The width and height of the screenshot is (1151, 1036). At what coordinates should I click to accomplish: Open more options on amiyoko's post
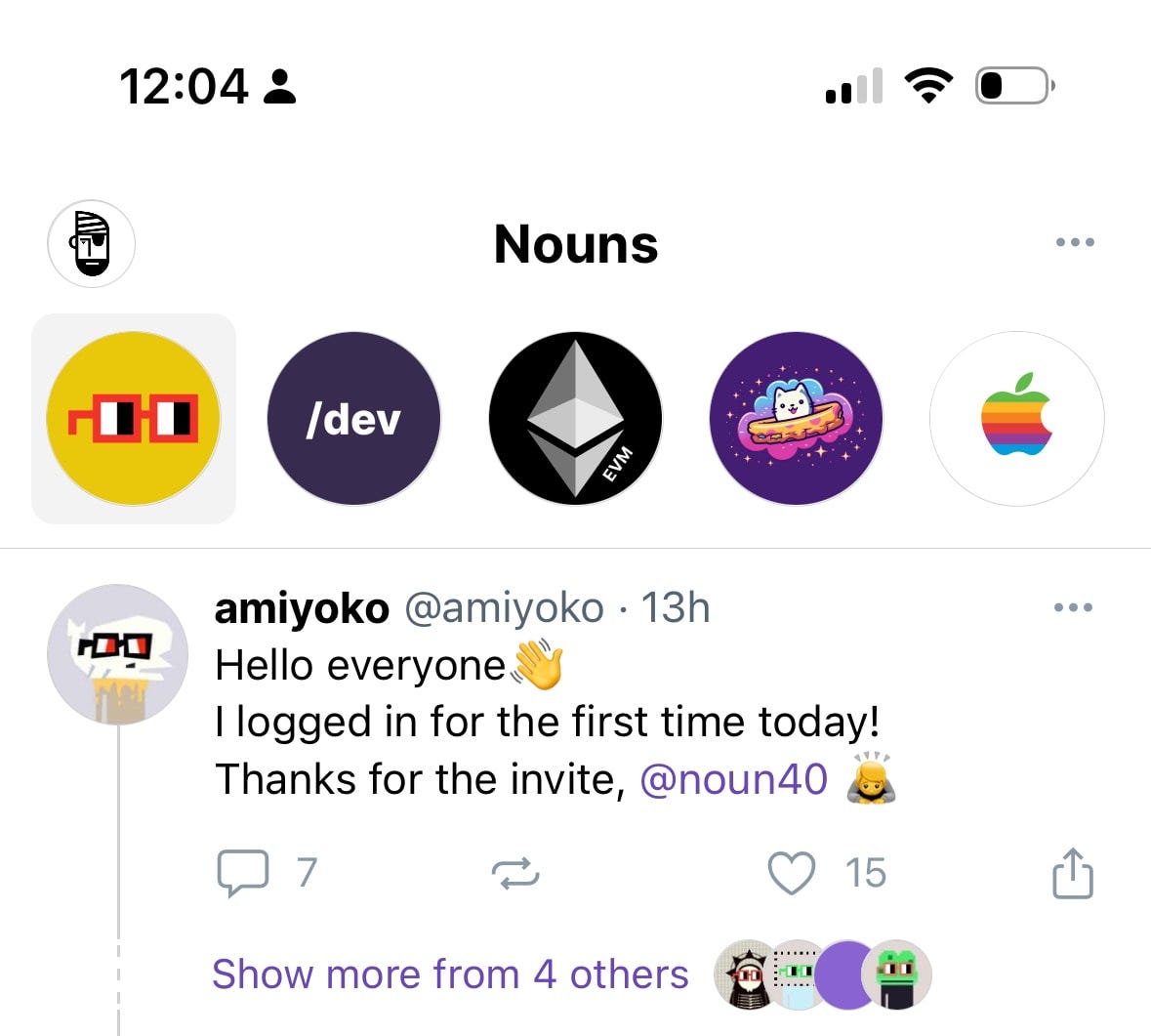pos(1073,607)
